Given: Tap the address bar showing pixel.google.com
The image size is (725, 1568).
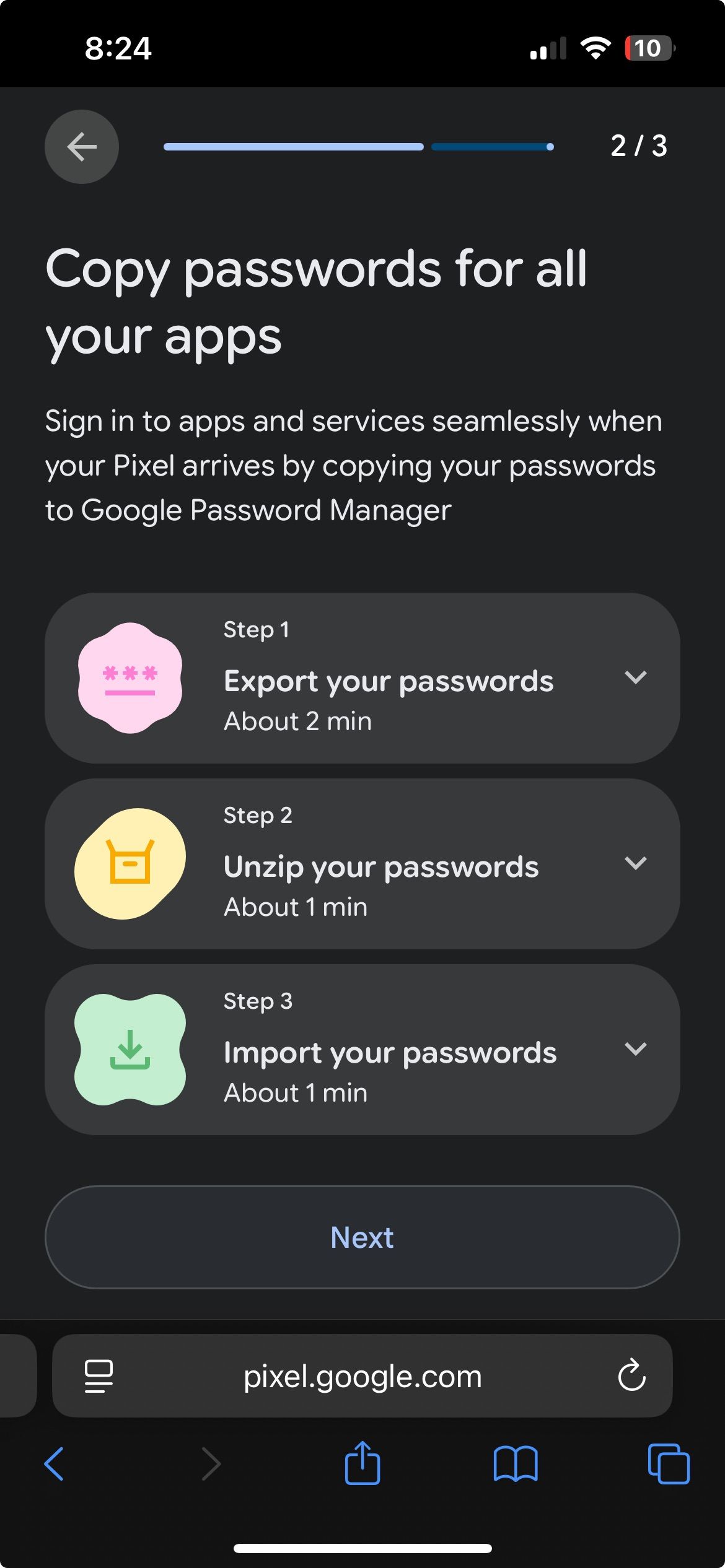Looking at the screenshot, I should coord(362,1376).
